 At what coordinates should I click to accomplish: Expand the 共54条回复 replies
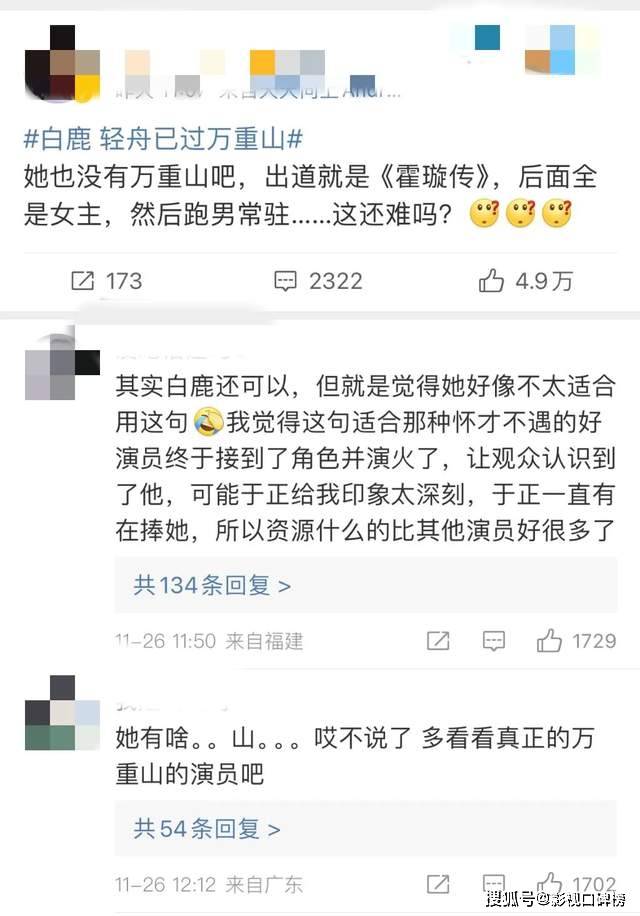point(207,829)
